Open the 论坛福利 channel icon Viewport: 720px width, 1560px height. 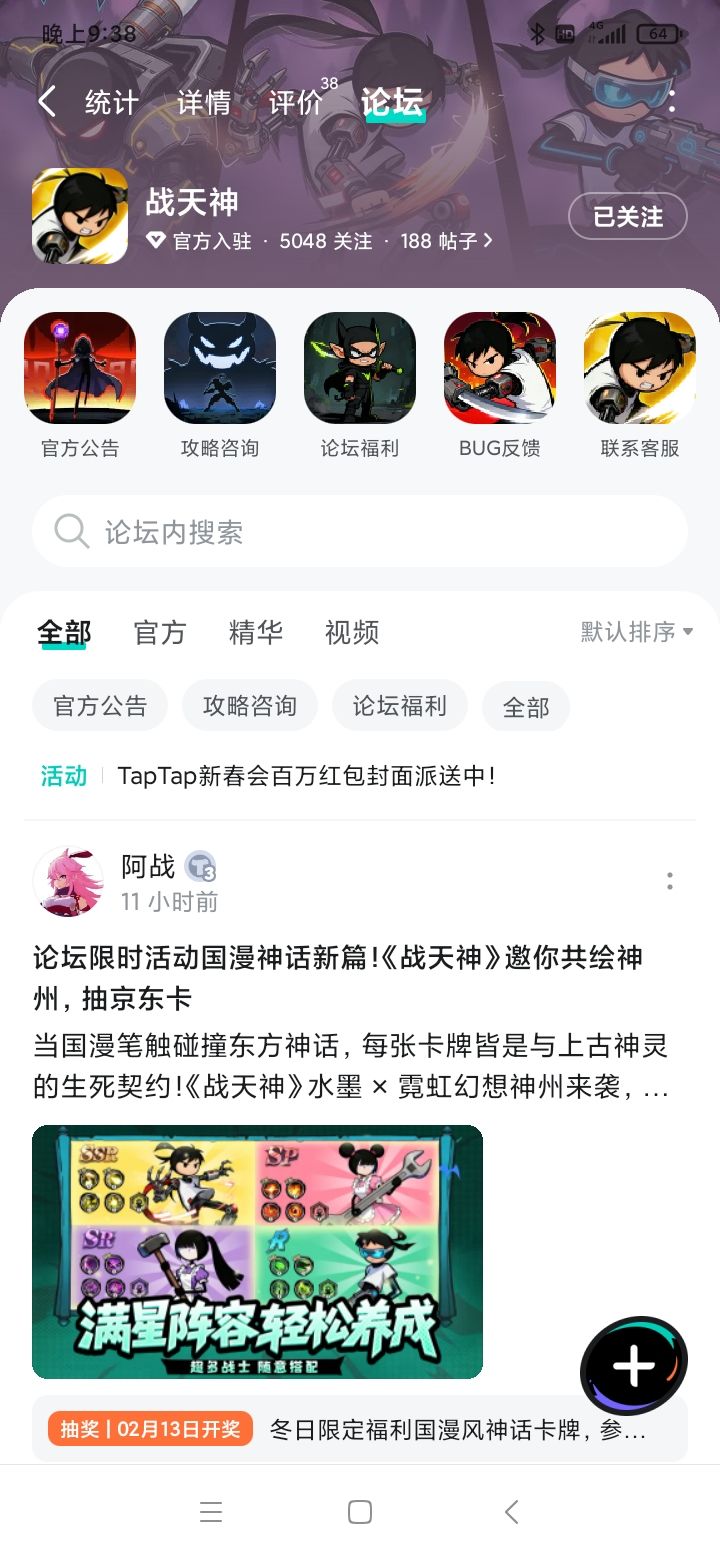[x=360, y=367]
